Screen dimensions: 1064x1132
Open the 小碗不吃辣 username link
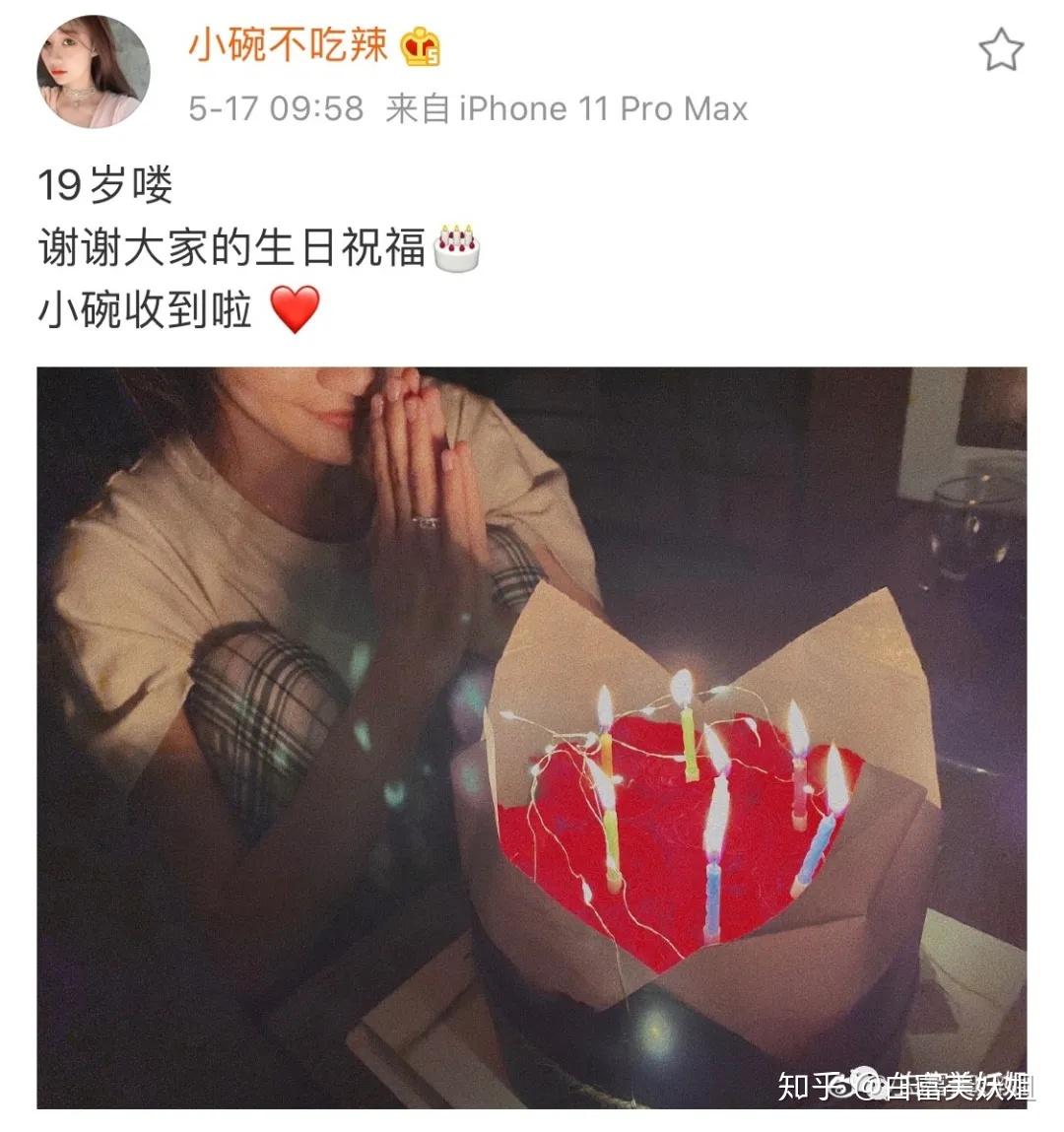point(287,45)
